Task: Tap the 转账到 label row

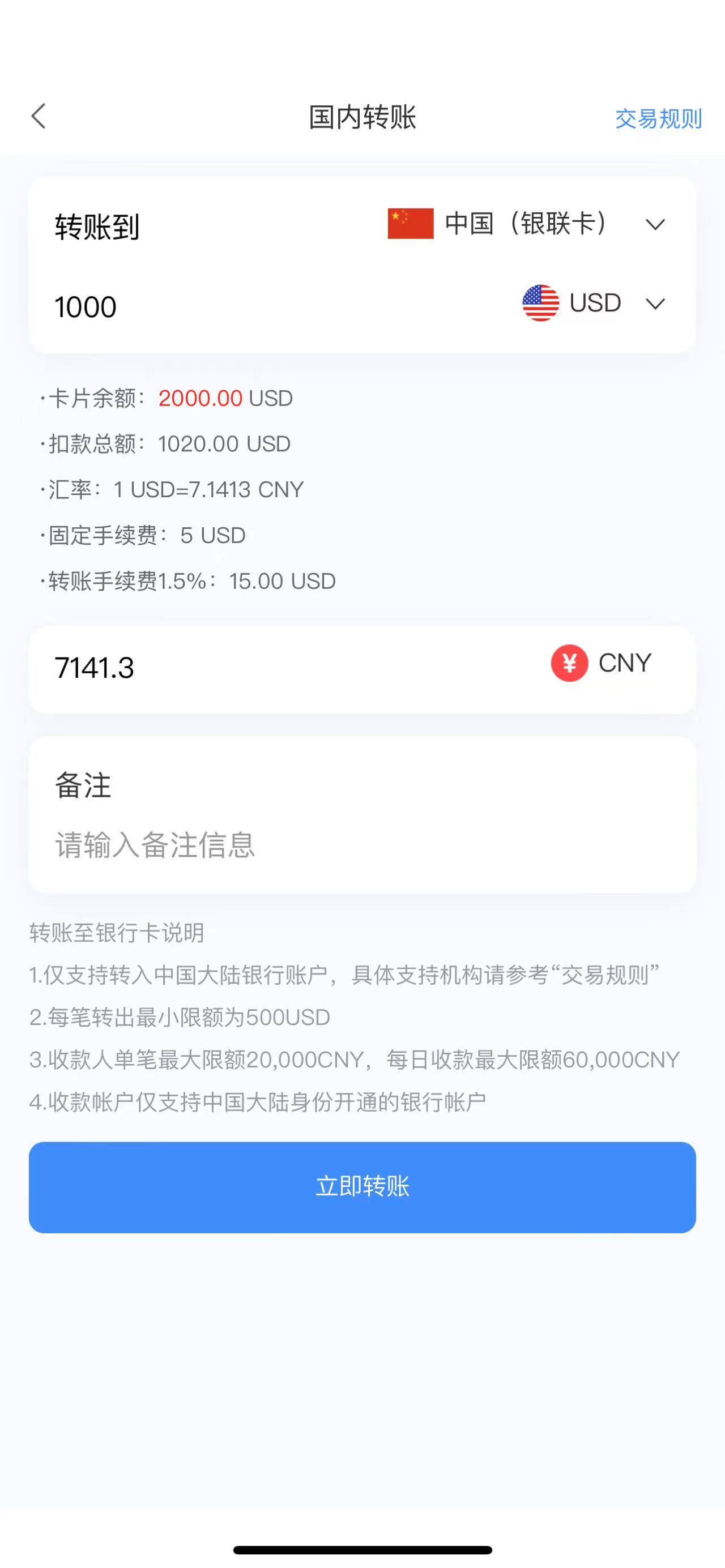Action: [97, 226]
